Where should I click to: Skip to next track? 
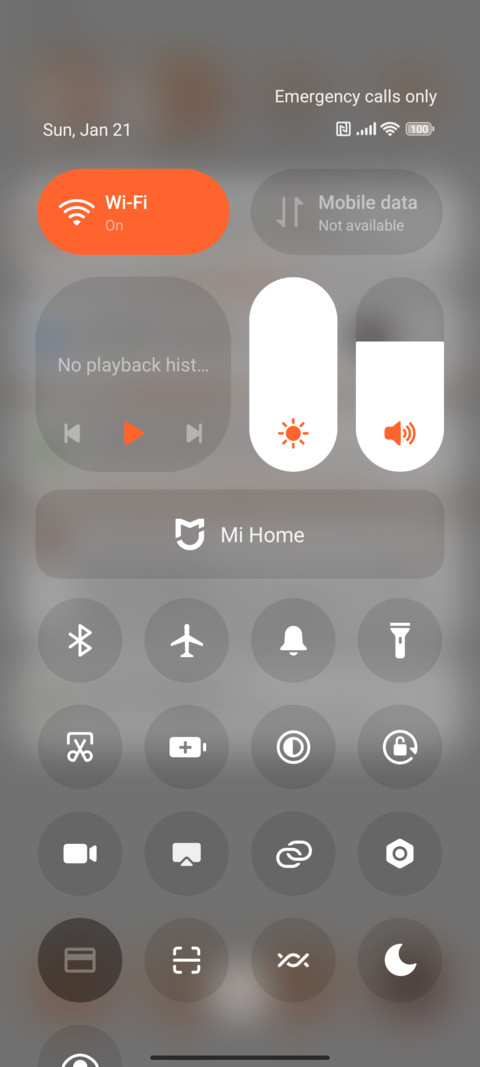[x=194, y=433]
